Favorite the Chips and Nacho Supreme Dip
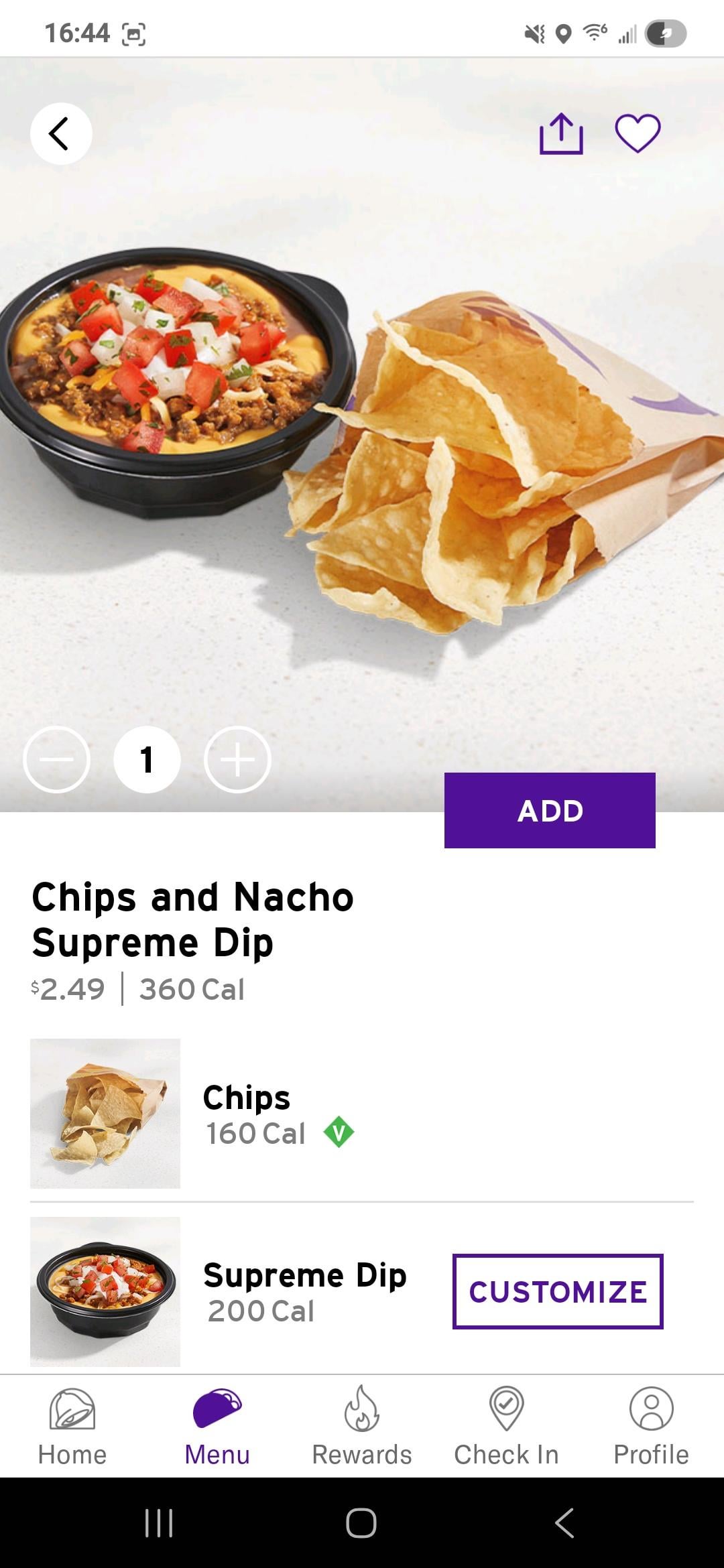The height and width of the screenshot is (1568, 724). pos(638,133)
